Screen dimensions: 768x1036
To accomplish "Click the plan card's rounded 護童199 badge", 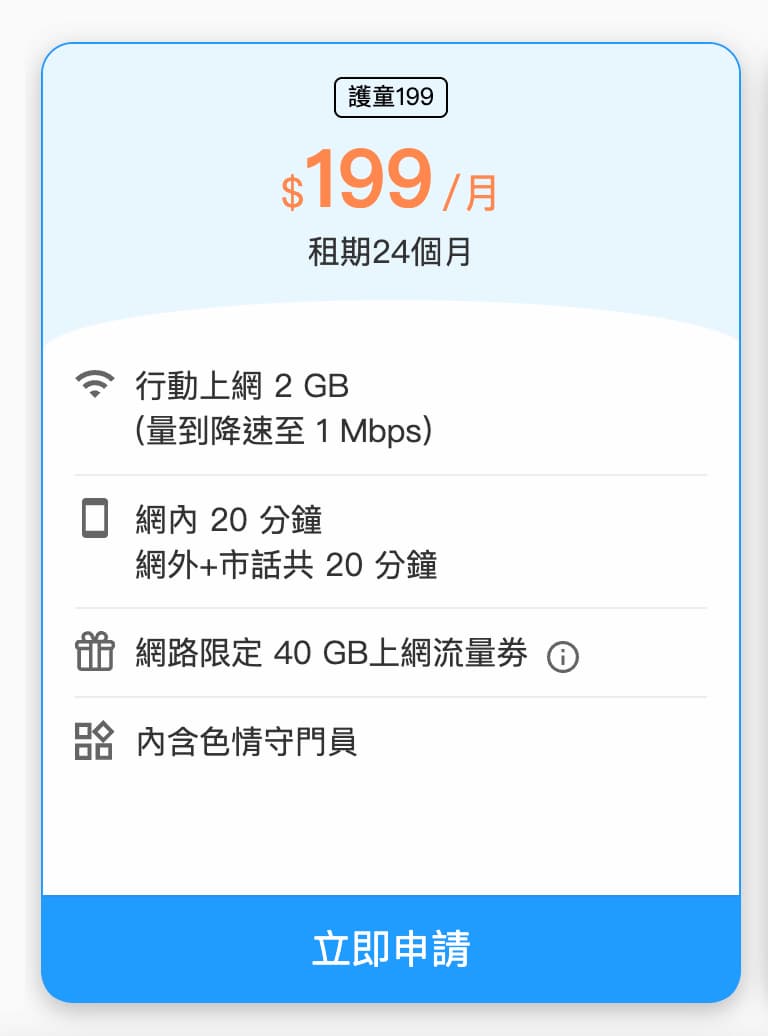I will 389,97.
